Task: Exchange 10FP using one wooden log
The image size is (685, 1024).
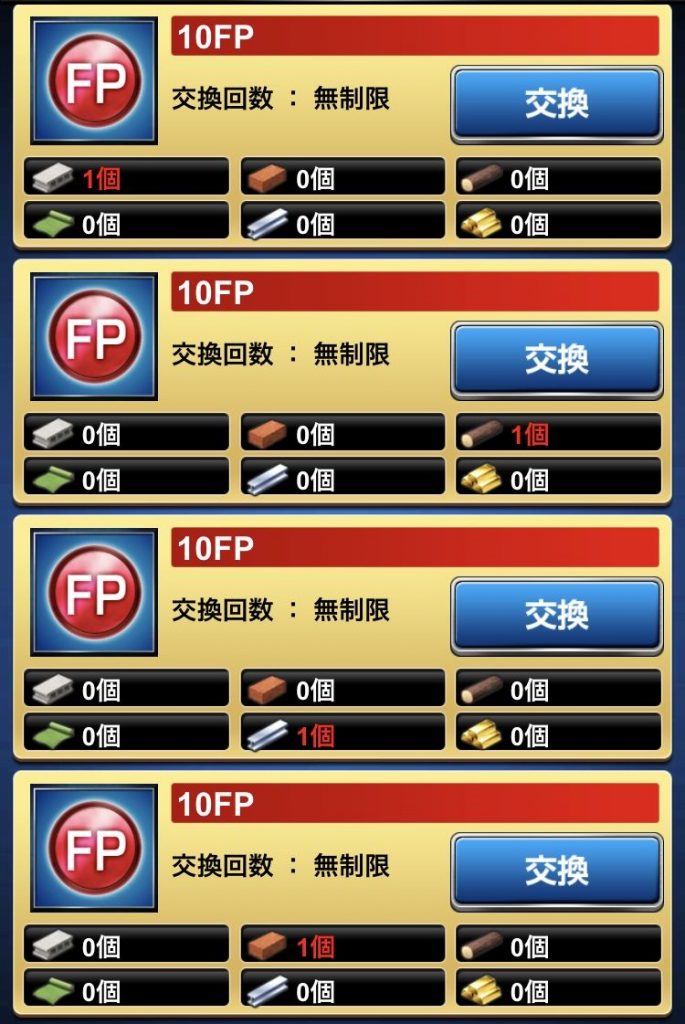Action: (x=557, y=359)
